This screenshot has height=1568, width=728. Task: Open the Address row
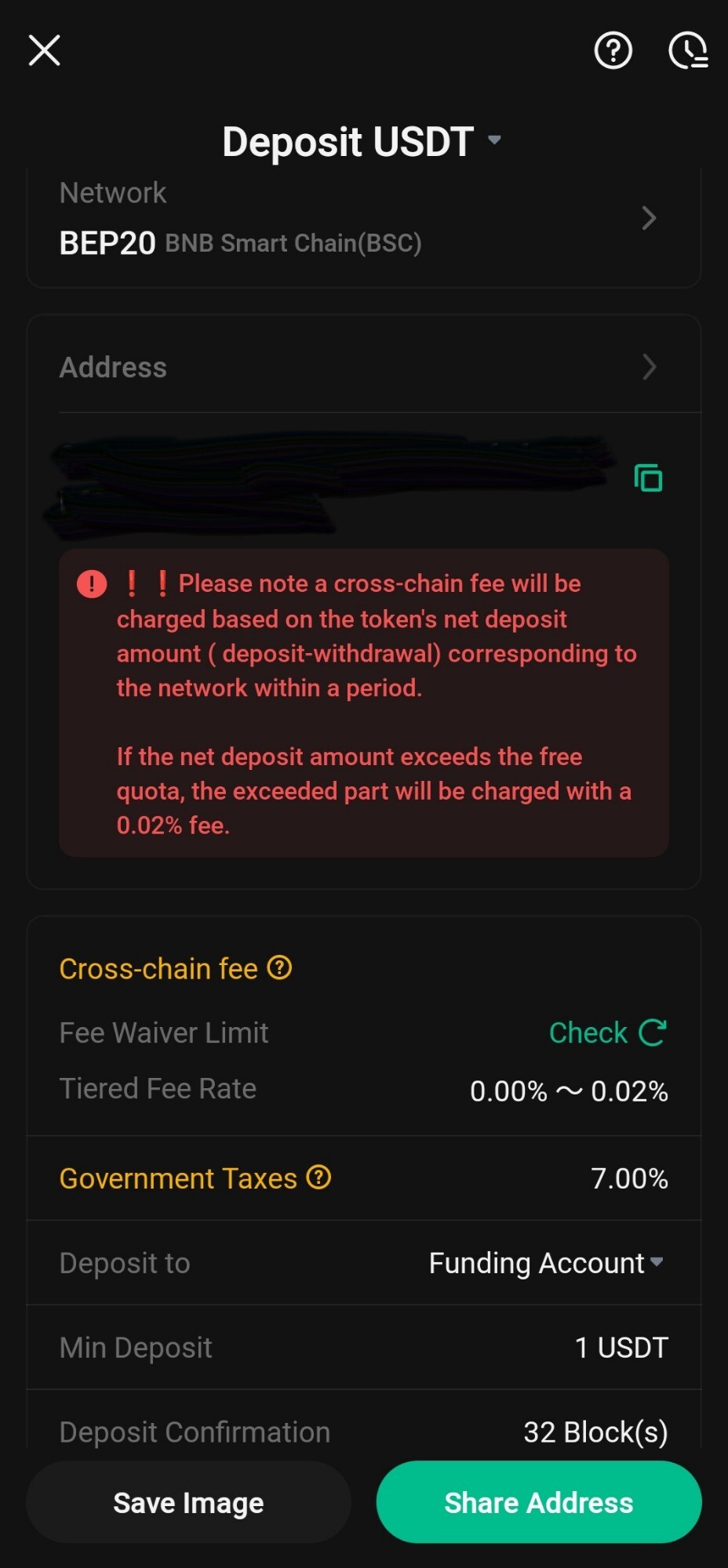364,367
